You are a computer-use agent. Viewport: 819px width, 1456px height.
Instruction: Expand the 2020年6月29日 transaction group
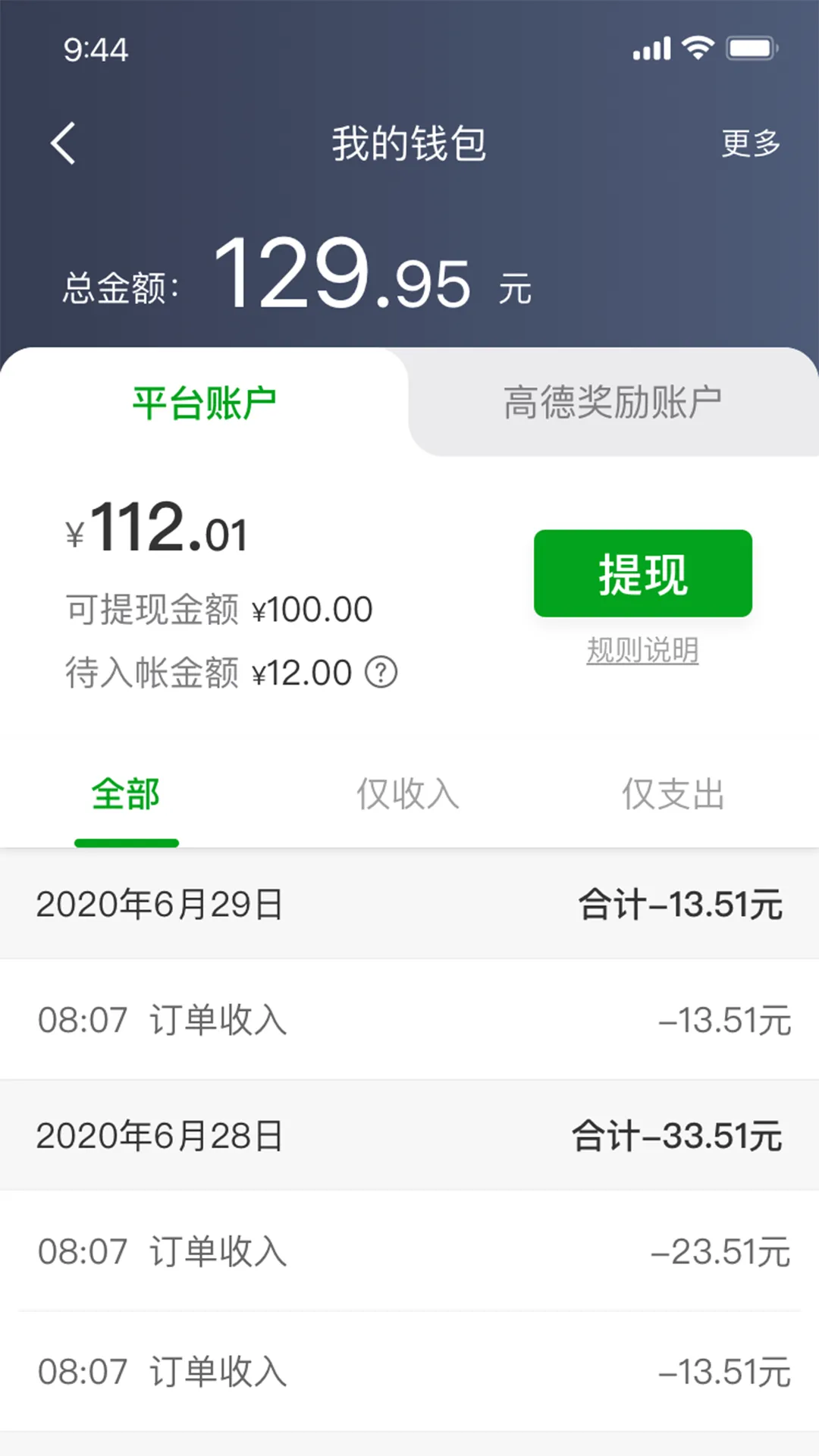click(409, 905)
